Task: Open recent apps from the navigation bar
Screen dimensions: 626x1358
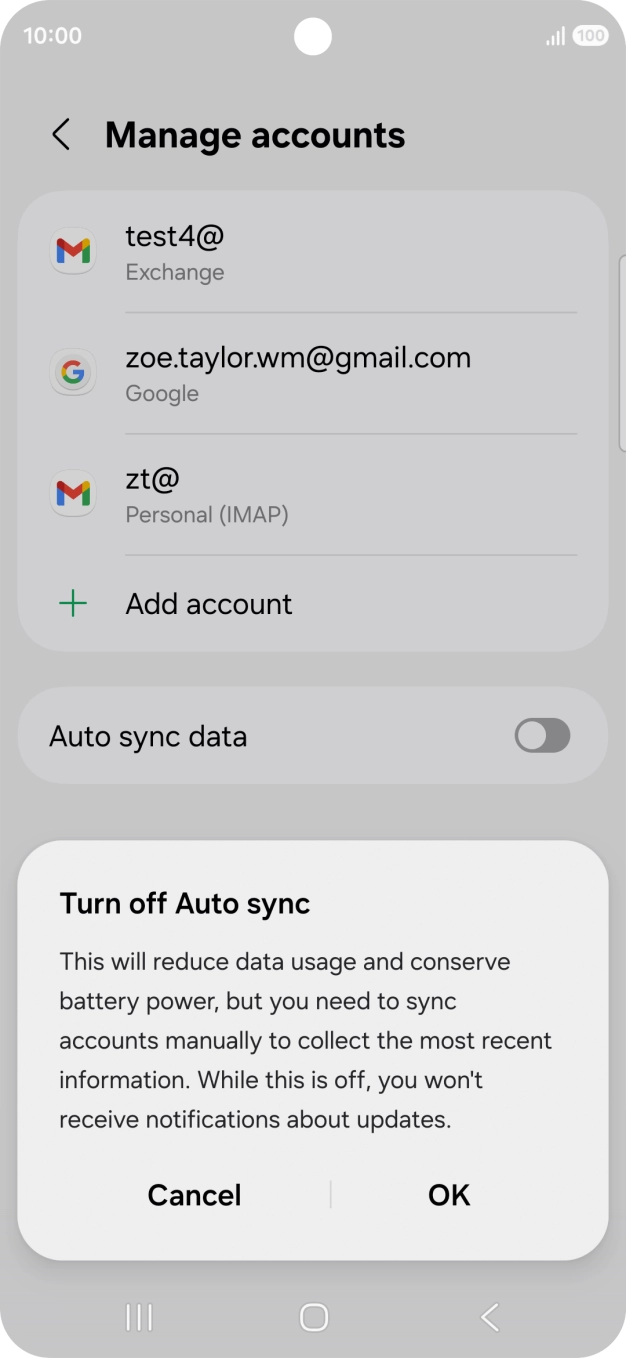Action: pyautogui.click(x=139, y=1318)
